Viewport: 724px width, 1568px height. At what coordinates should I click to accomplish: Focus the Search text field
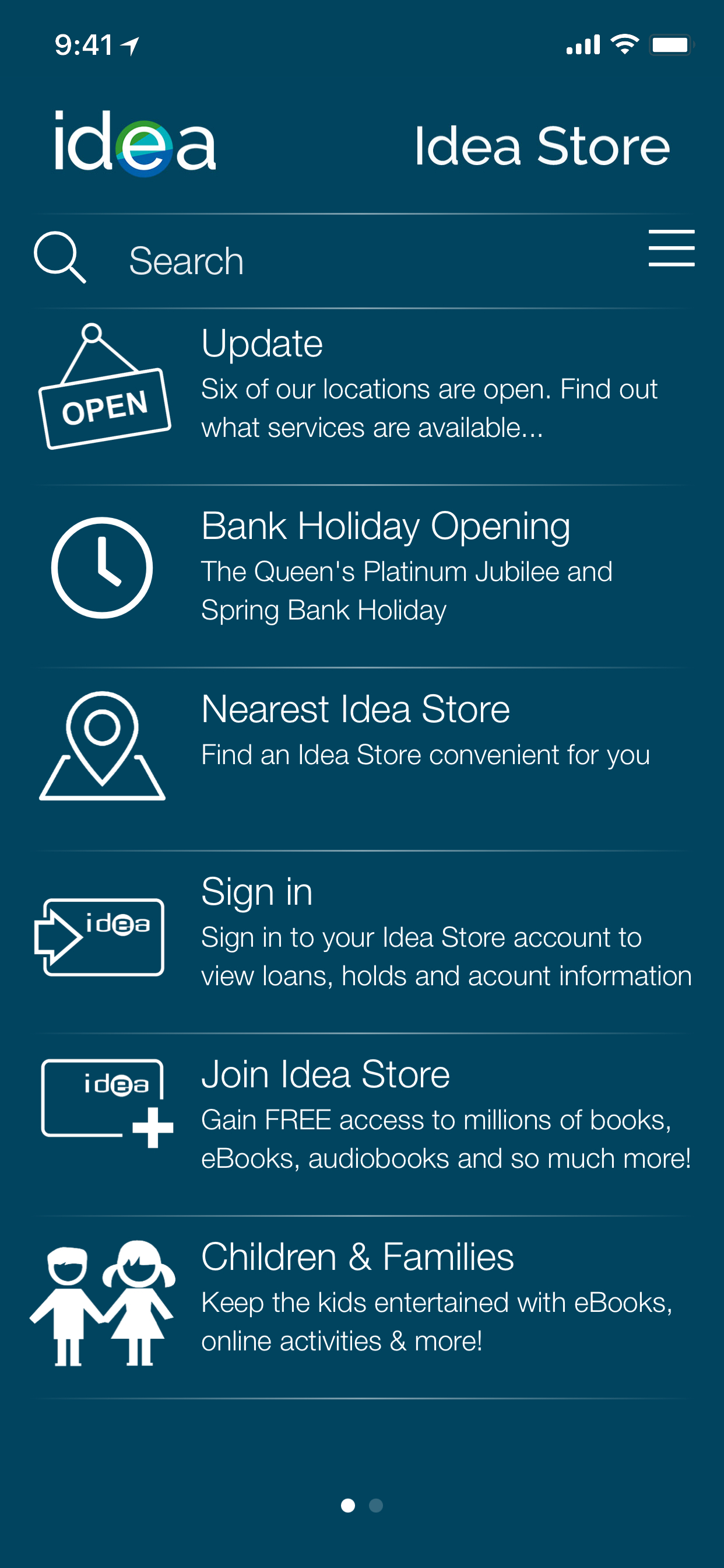pos(365,261)
